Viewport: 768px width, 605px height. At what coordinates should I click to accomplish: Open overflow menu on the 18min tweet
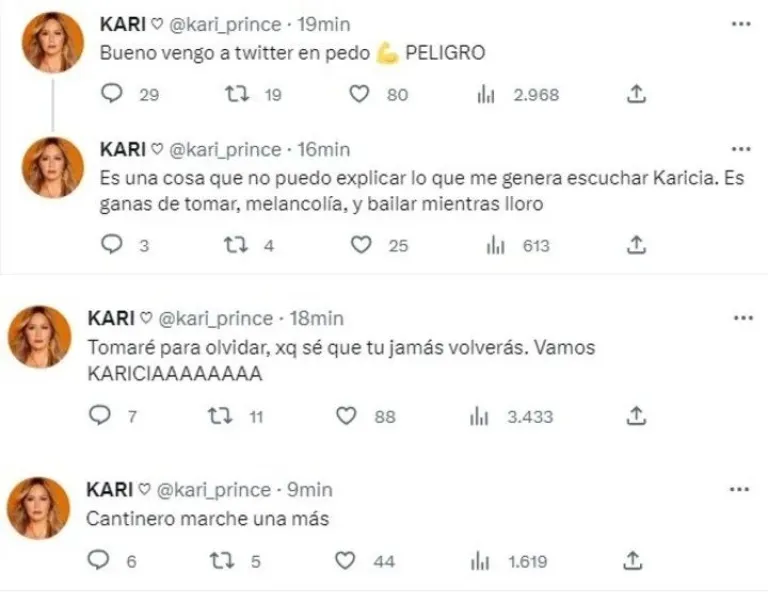(x=741, y=318)
